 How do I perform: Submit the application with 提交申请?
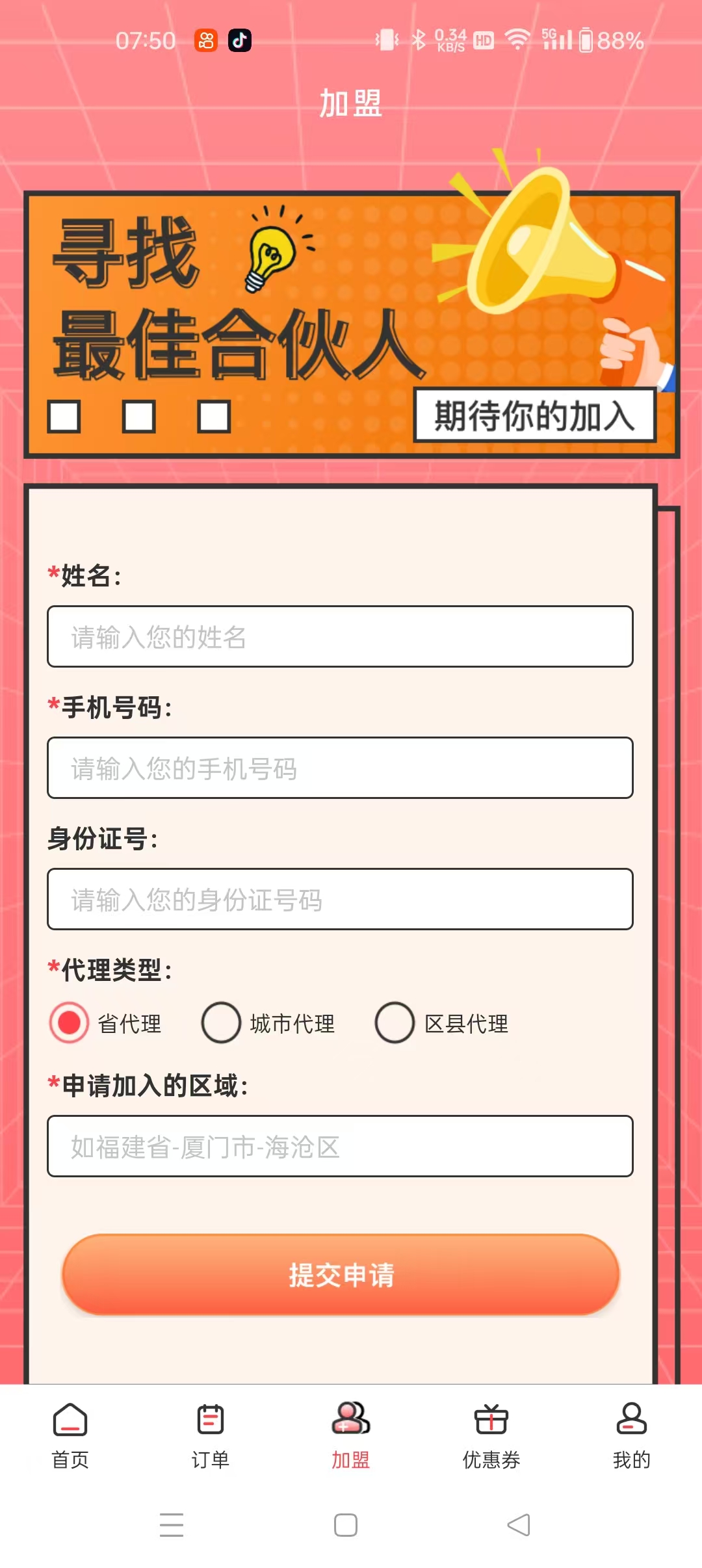341,1274
